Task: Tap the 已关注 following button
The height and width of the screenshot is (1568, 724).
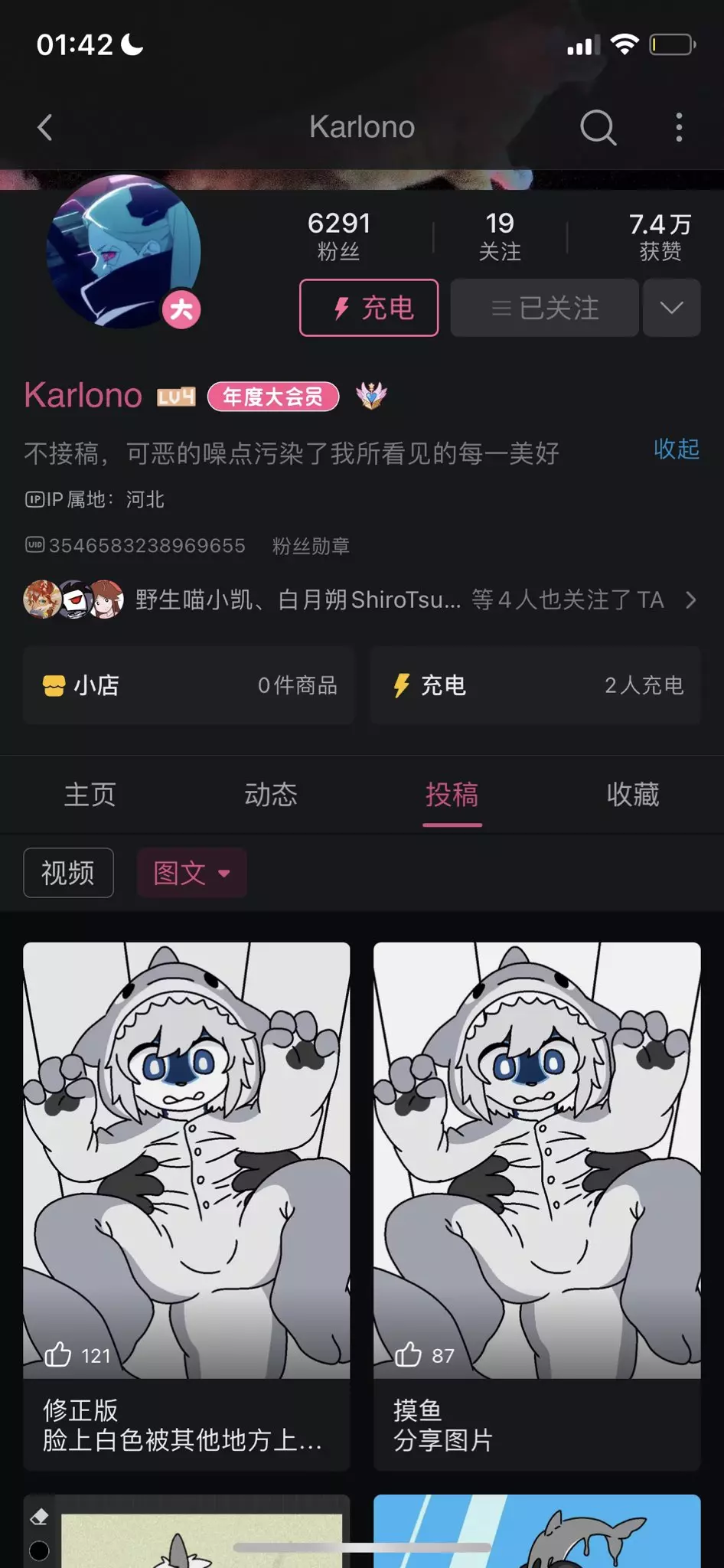Action: coord(544,308)
